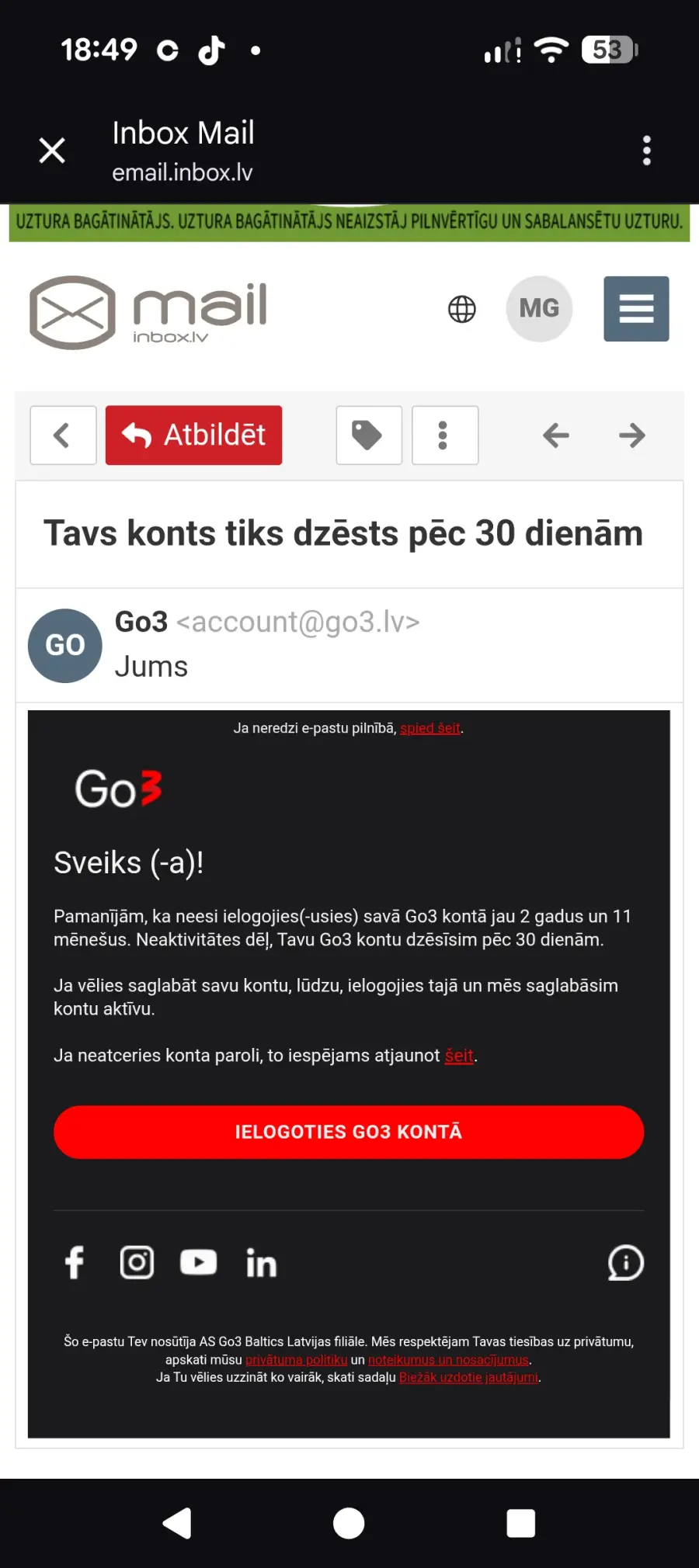Image resolution: width=699 pixels, height=1568 pixels.
Task: Open the tag label options
Action: [x=368, y=435]
